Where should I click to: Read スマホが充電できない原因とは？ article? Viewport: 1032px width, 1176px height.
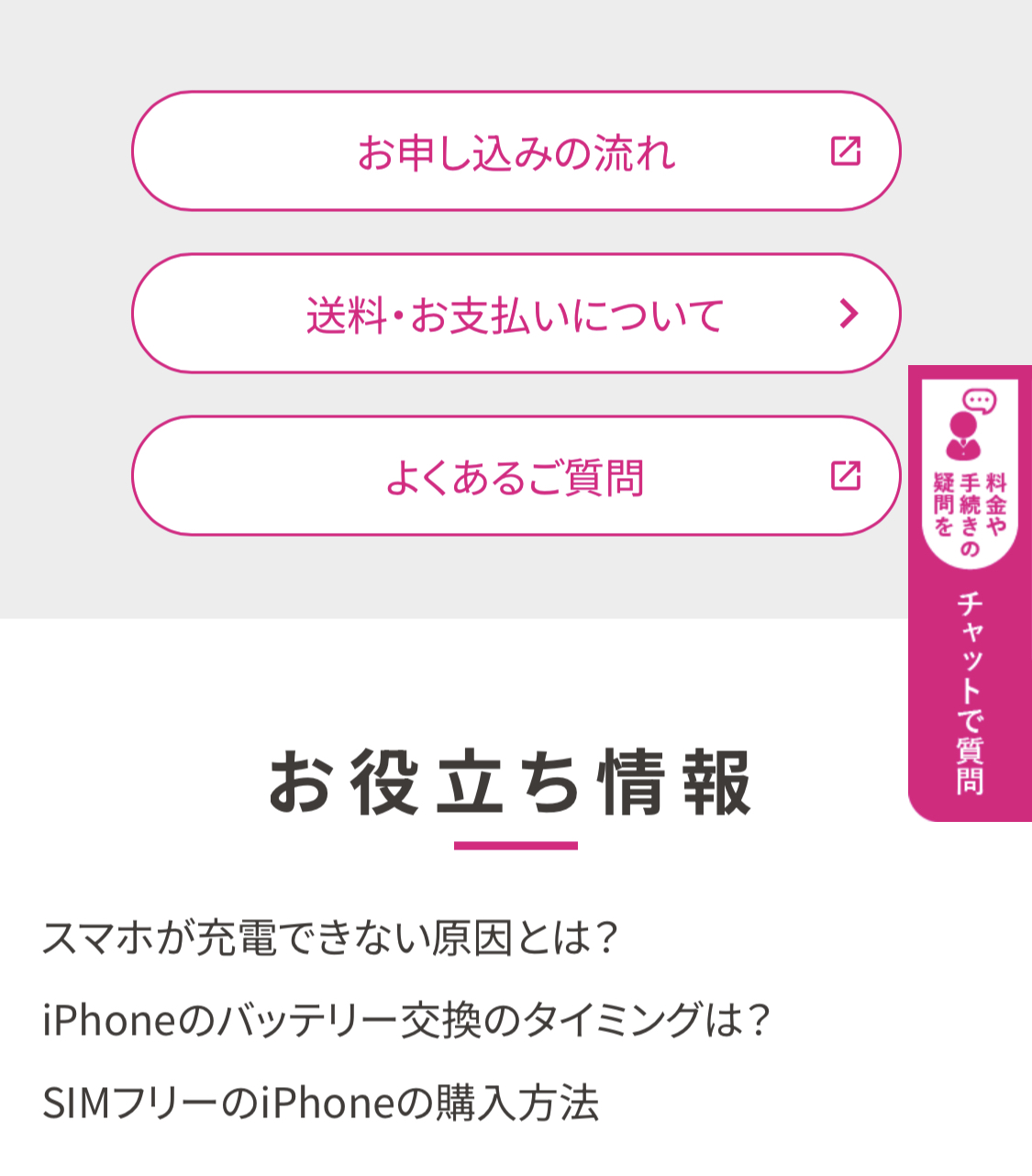[330, 937]
